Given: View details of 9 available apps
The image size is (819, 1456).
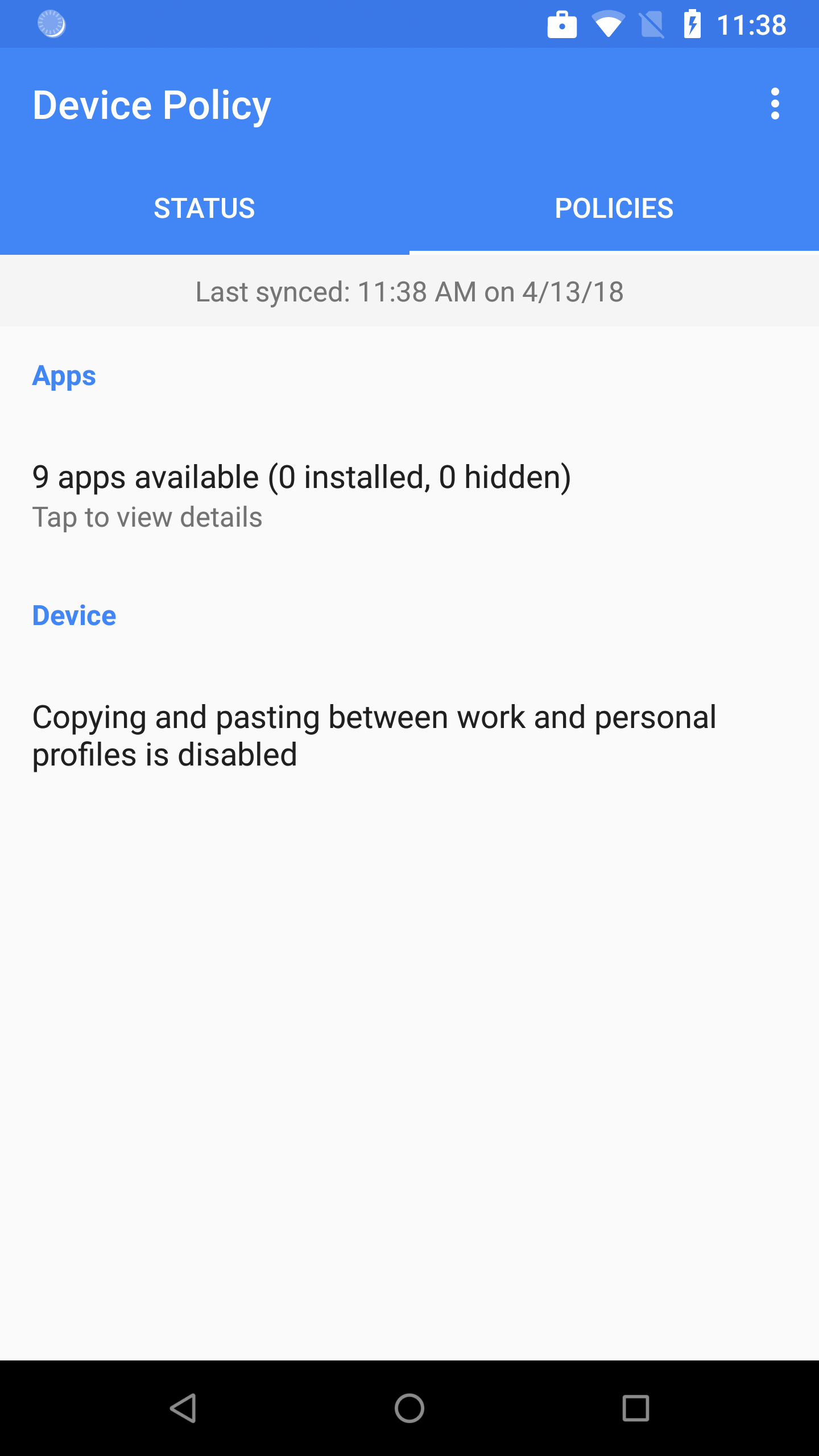Looking at the screenshot, I should point(301,495).
